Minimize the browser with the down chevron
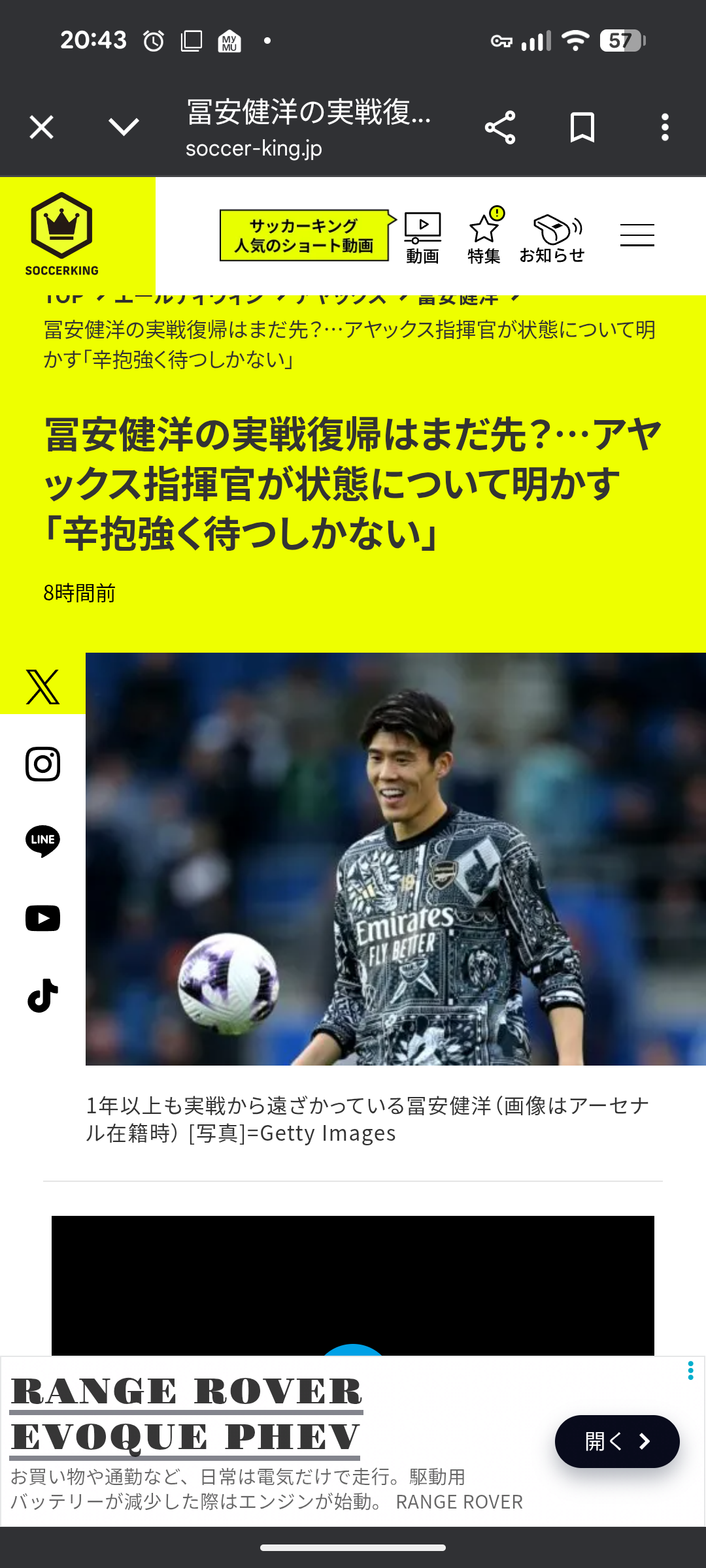Image resolution: width=706 pixels, height=1568 pixels. click(124, 127)
